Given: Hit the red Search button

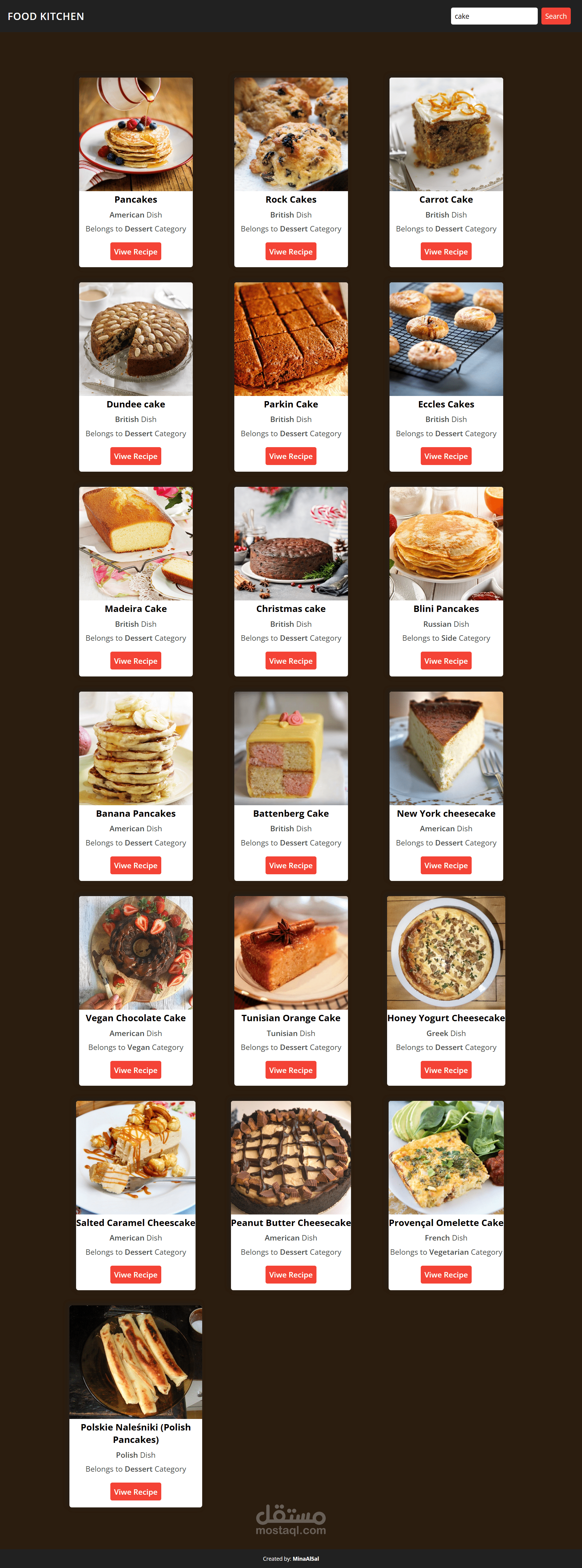Looking at the screenshot, I should point(555,16).
